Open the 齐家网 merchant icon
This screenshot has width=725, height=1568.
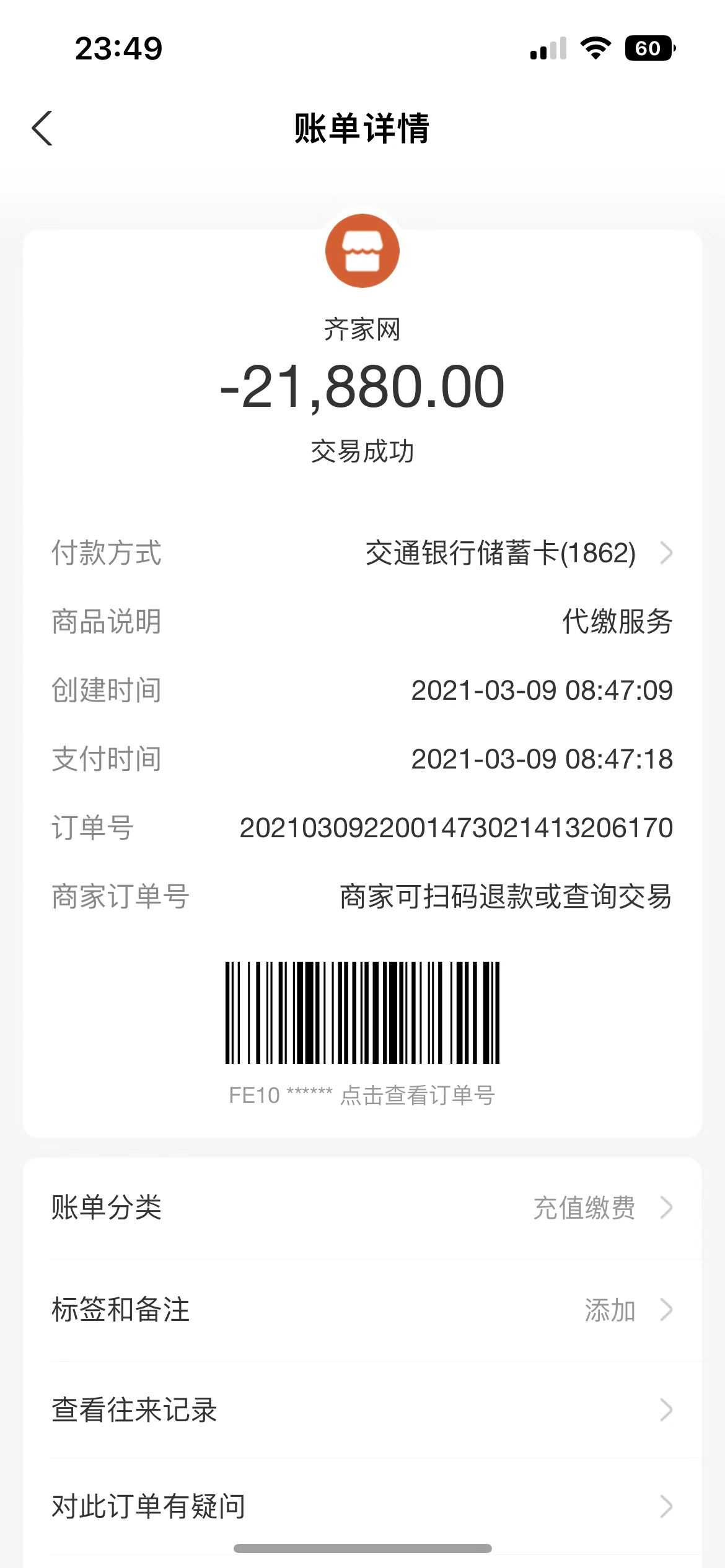[x=362, y=251]
